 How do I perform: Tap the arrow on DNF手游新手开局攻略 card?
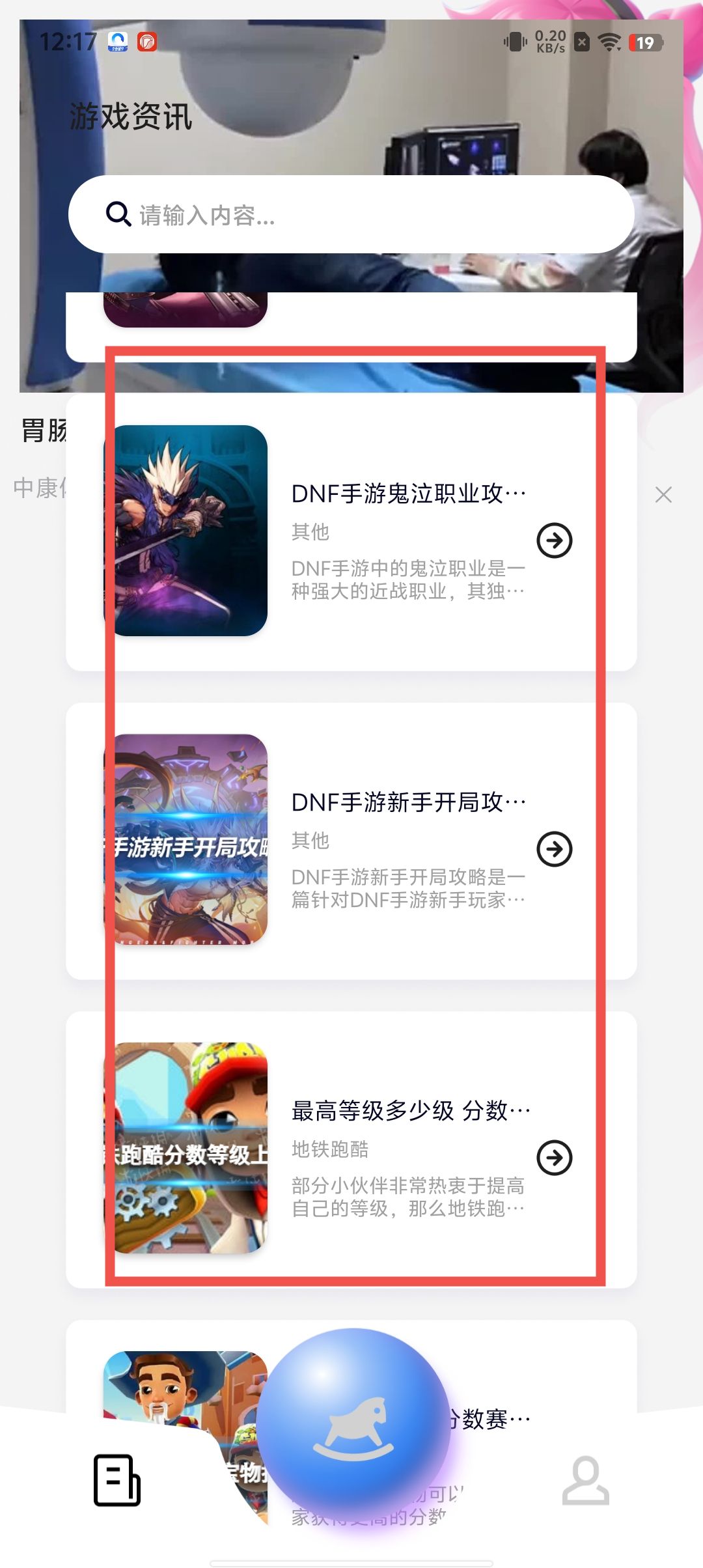coord(554,849)
